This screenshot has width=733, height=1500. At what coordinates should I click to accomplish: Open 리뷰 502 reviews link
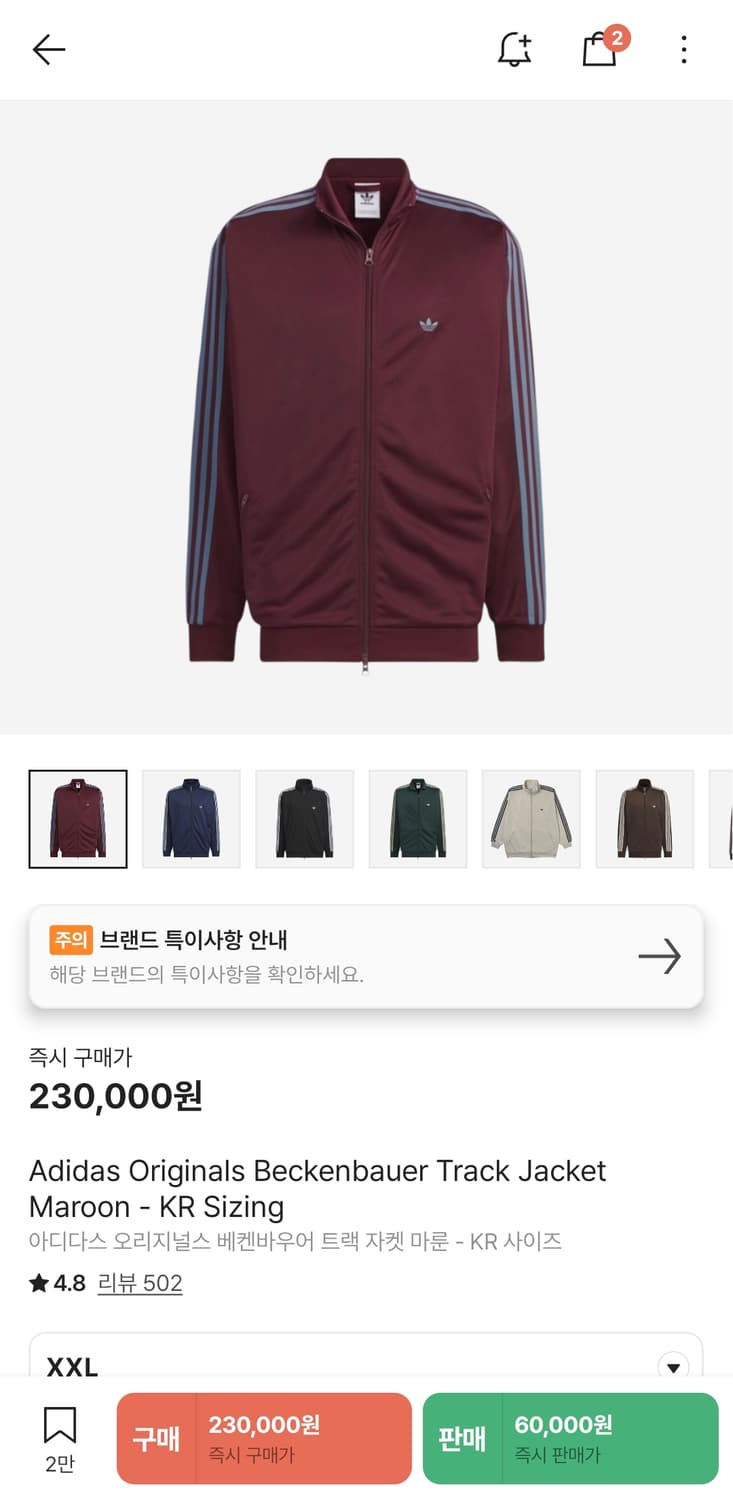(140, 1284)
